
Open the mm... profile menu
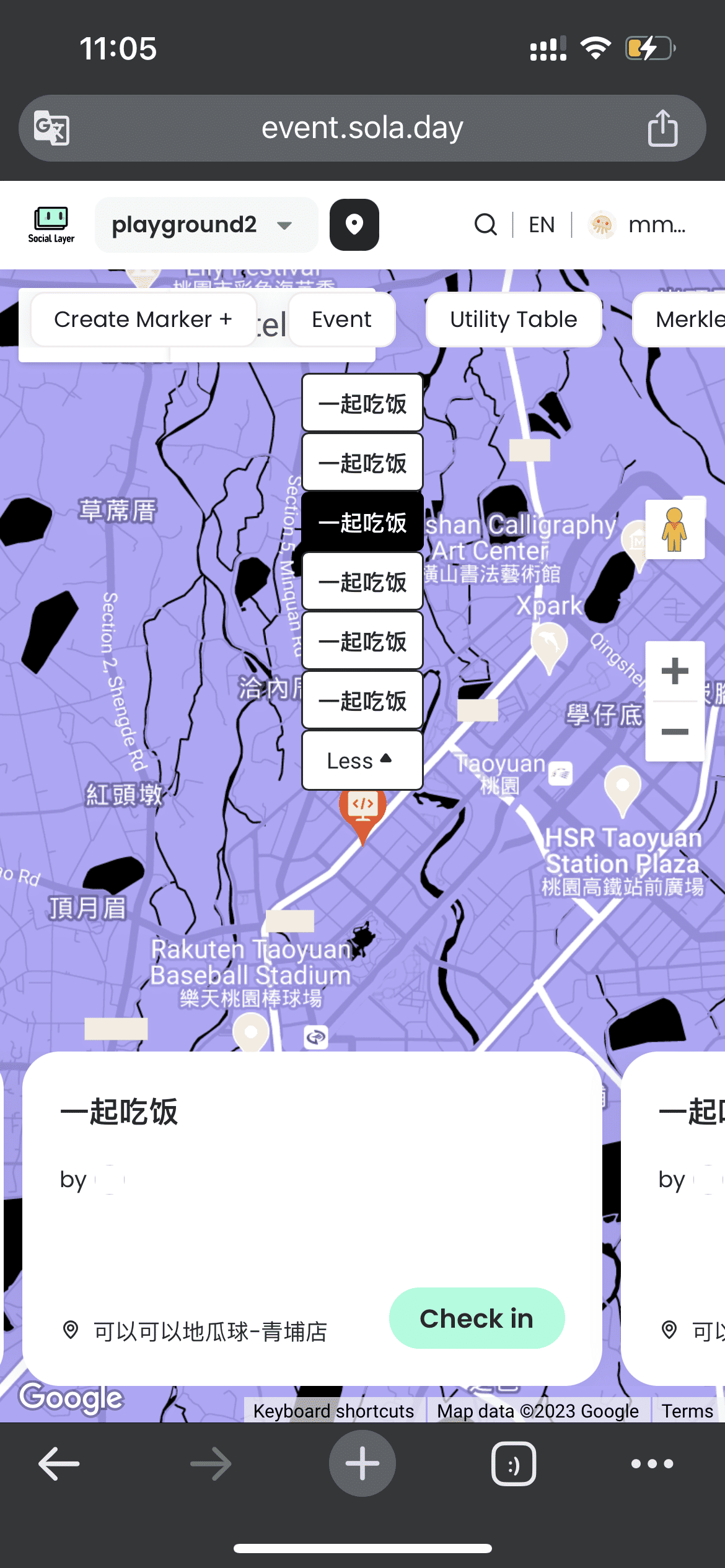638,225
